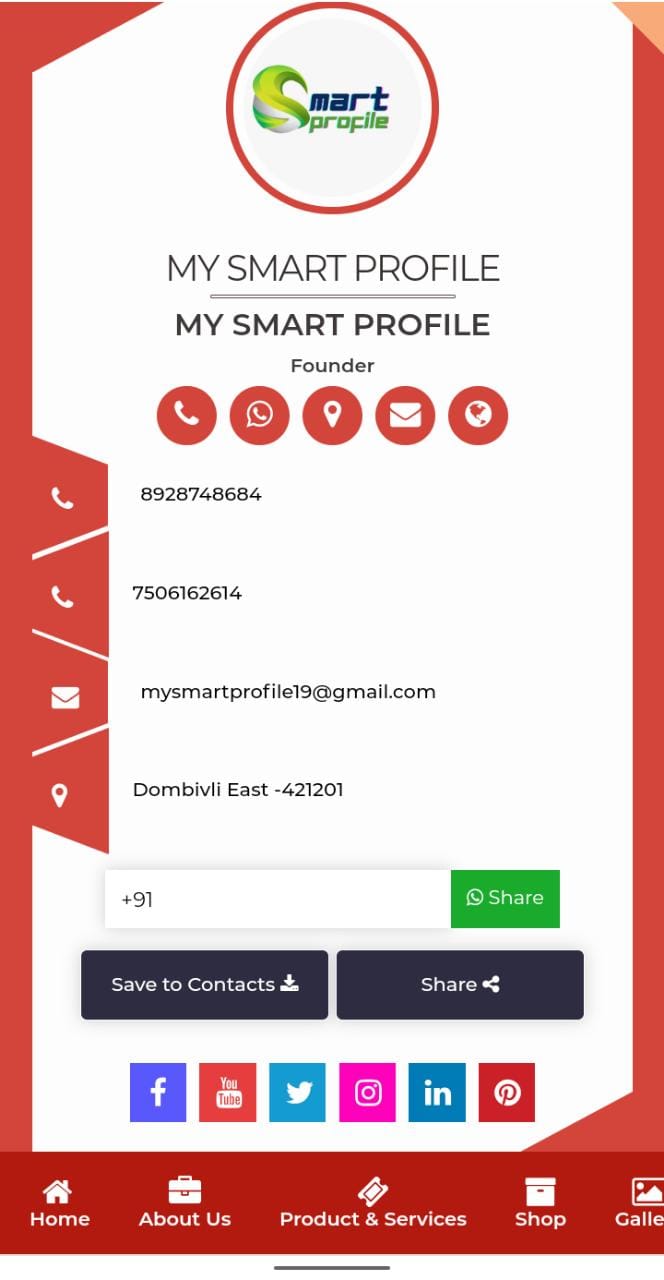This screenshot has width=664, height=1280.
Task: Open the Dombivli East address
Action: 238,790
